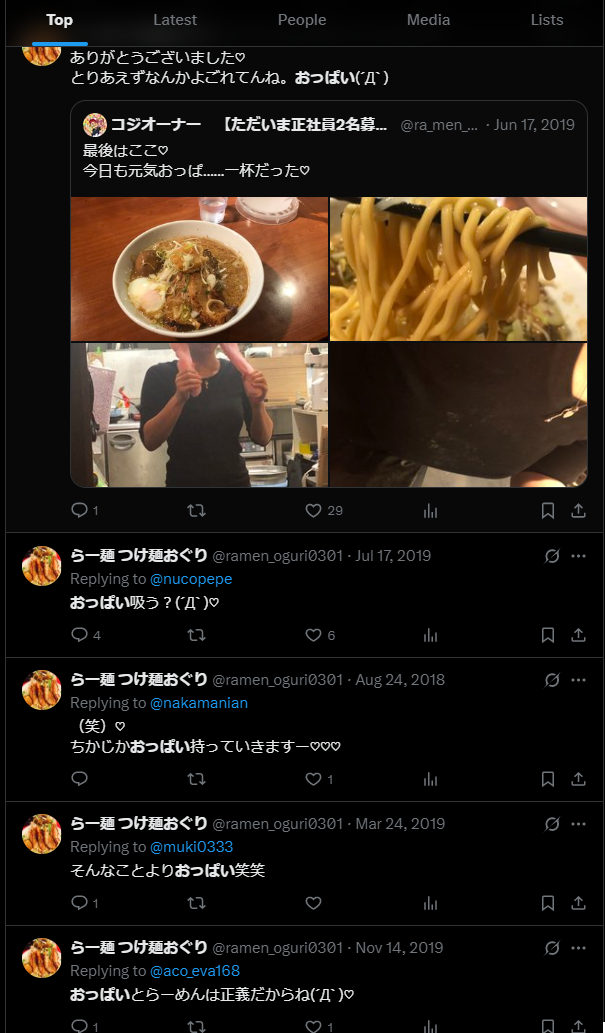The image size is (605, 1033).
Task: Switch to the Latest tab
Action: [x=175, y=20]
